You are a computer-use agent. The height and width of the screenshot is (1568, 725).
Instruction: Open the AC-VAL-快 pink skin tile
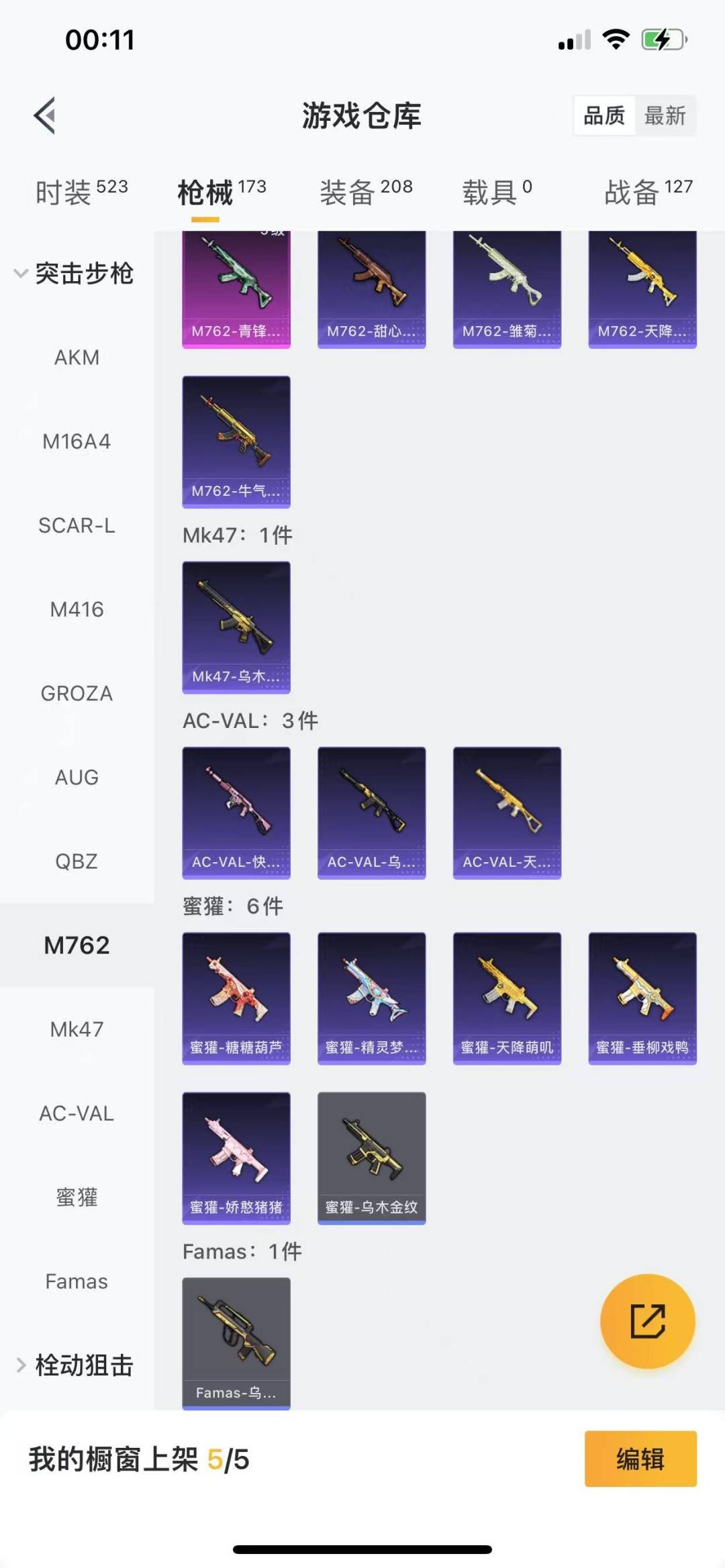click(236, 812)
